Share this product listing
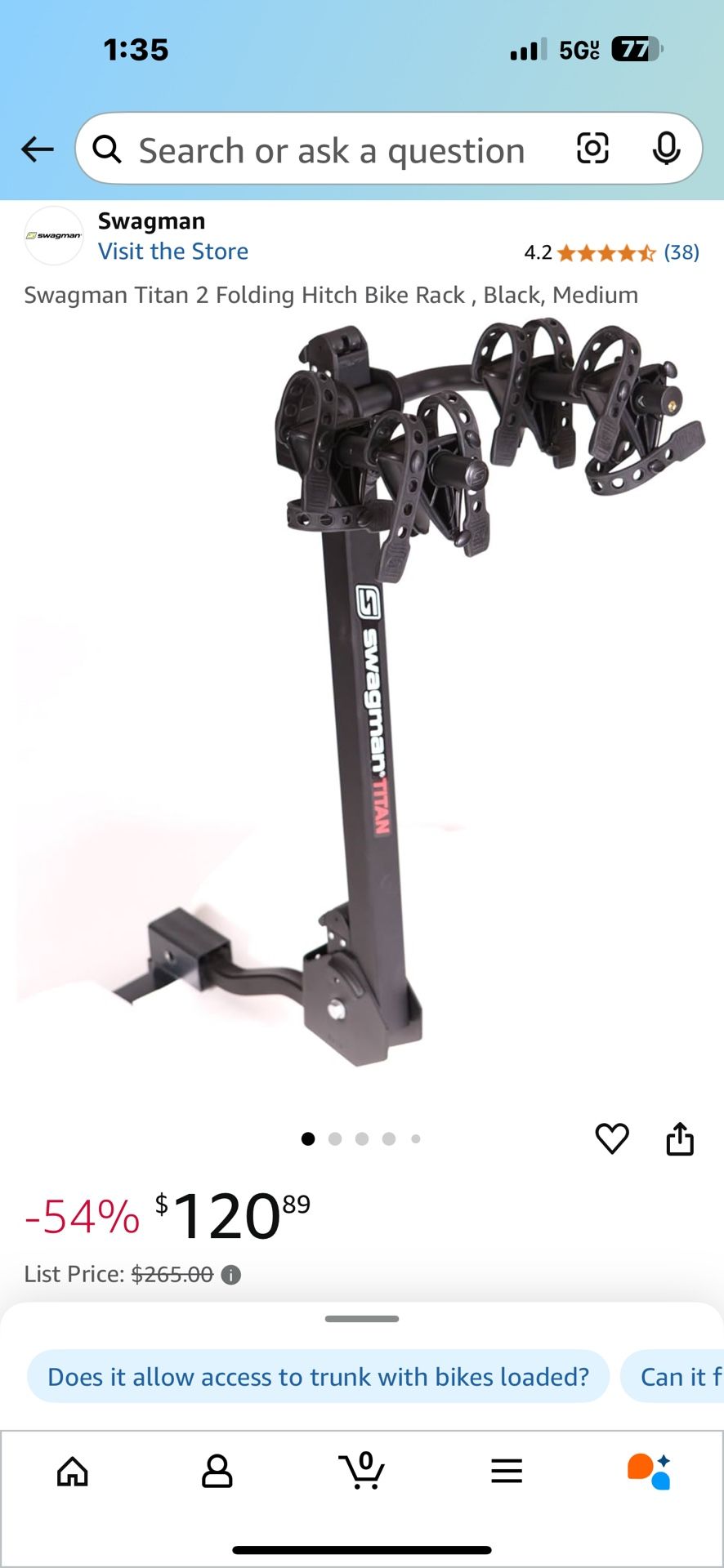724x1568 pixels. pyautogui.click(x=680, y=1138)
